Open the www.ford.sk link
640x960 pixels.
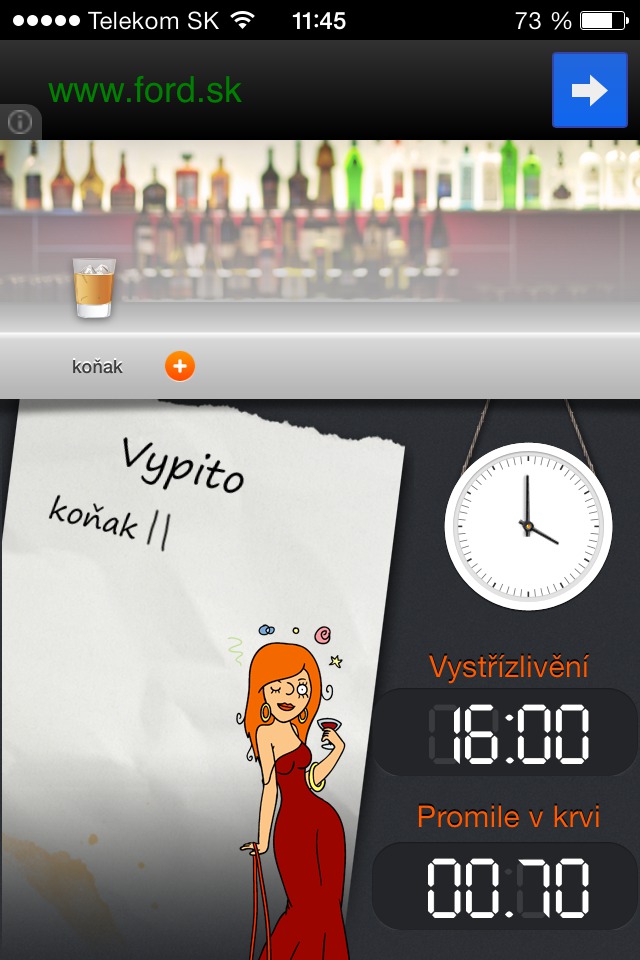[145, 91]
